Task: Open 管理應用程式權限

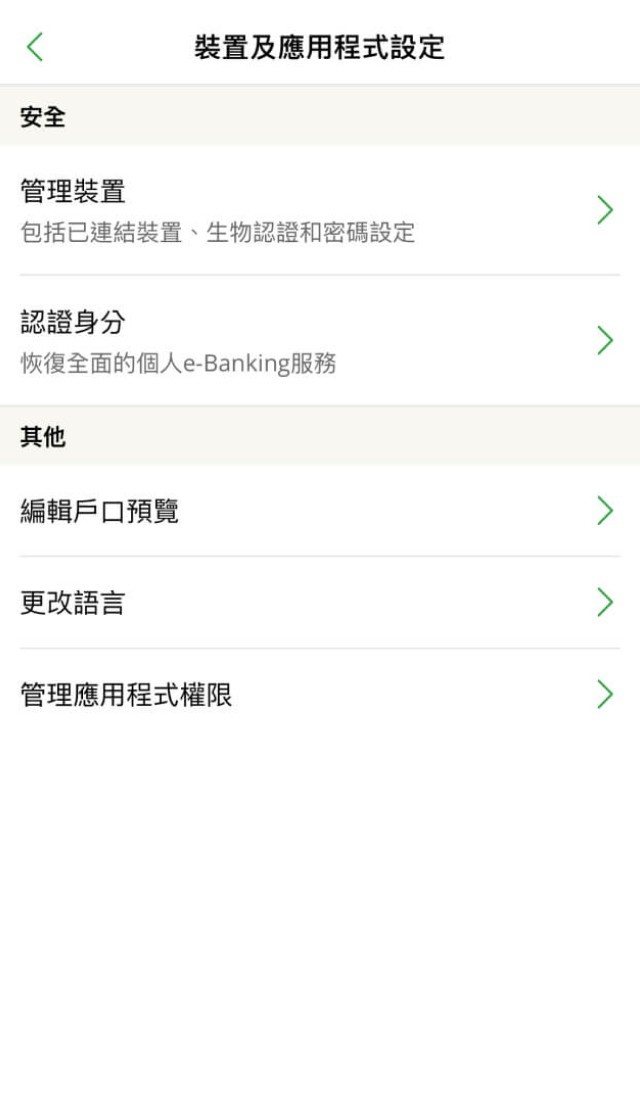Action: (x=318, y=695)
